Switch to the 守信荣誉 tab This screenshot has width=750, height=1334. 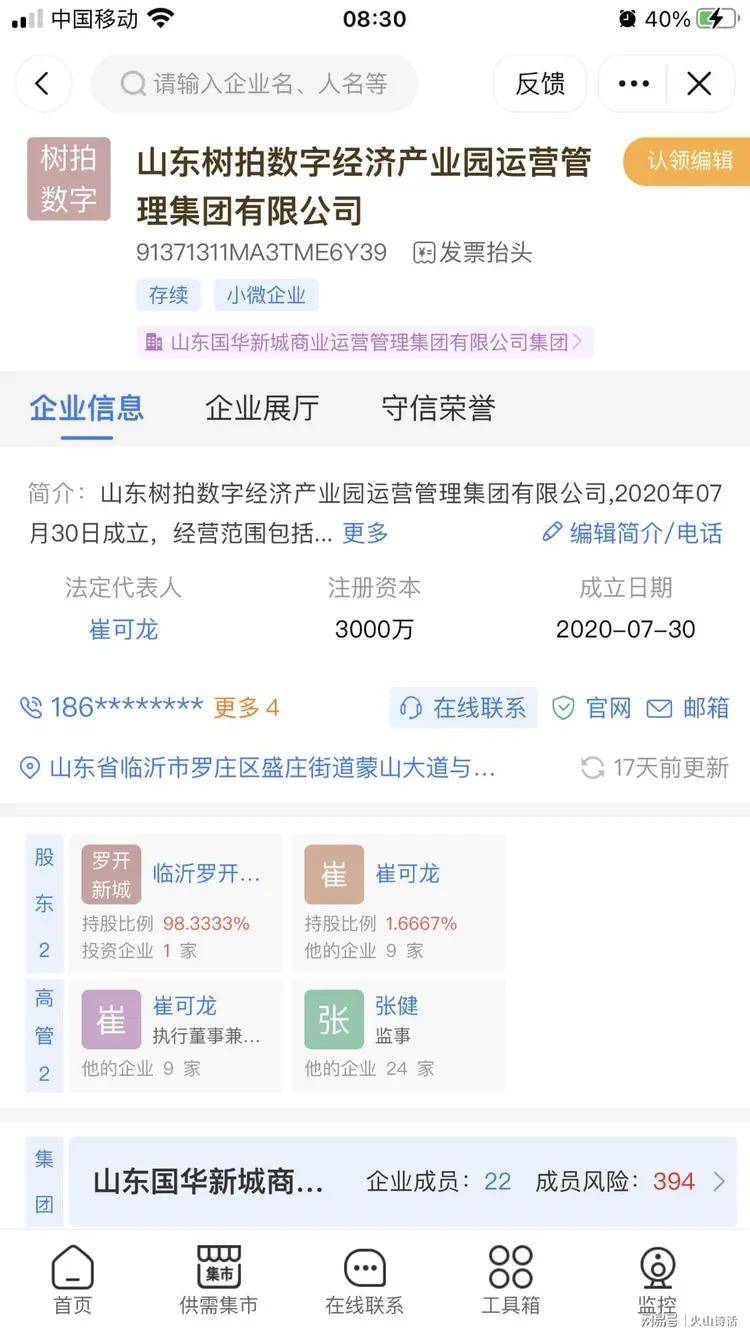pyautogui.click(x=438, y=408)
